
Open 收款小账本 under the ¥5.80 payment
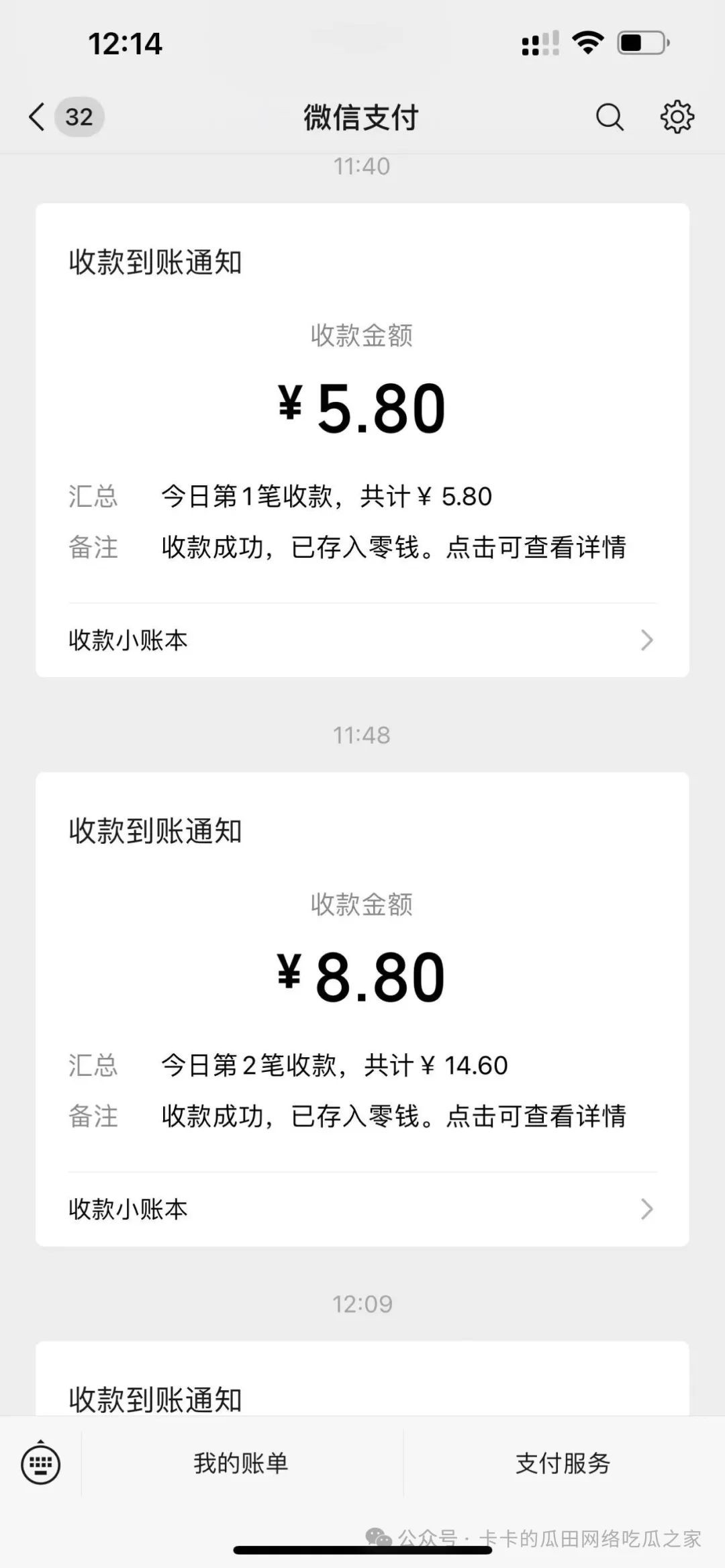coord(362,640)
